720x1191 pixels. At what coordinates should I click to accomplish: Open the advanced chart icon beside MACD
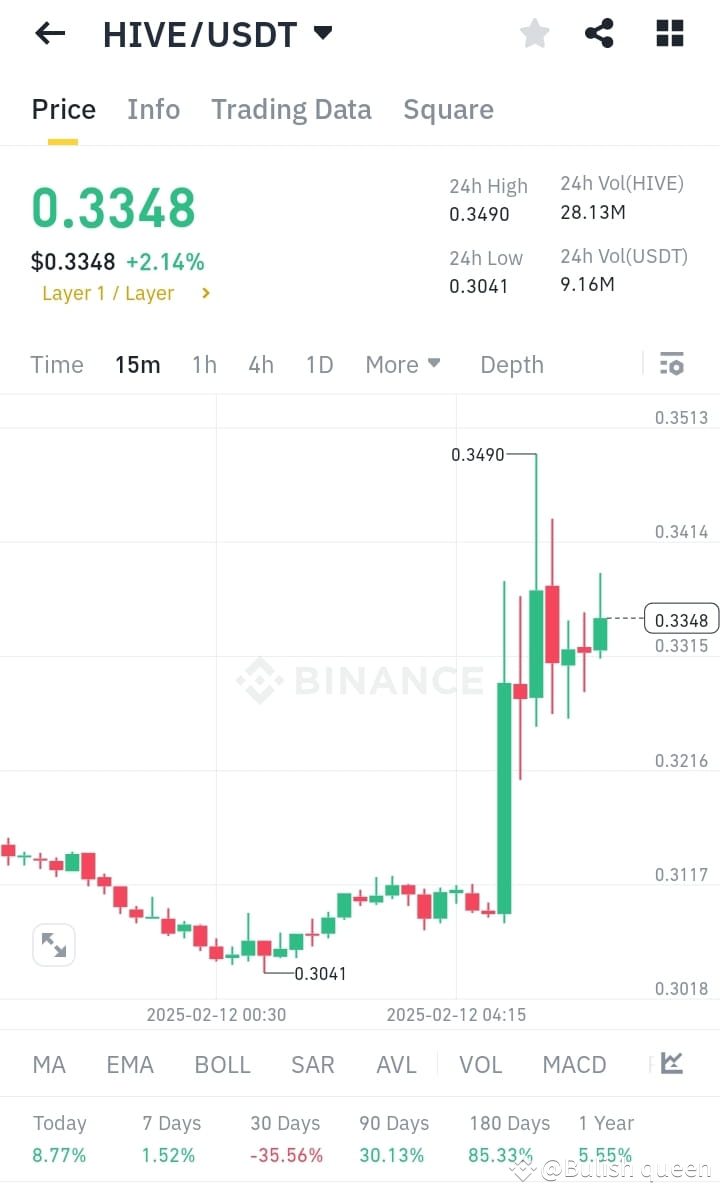[x=671, y=1064]
